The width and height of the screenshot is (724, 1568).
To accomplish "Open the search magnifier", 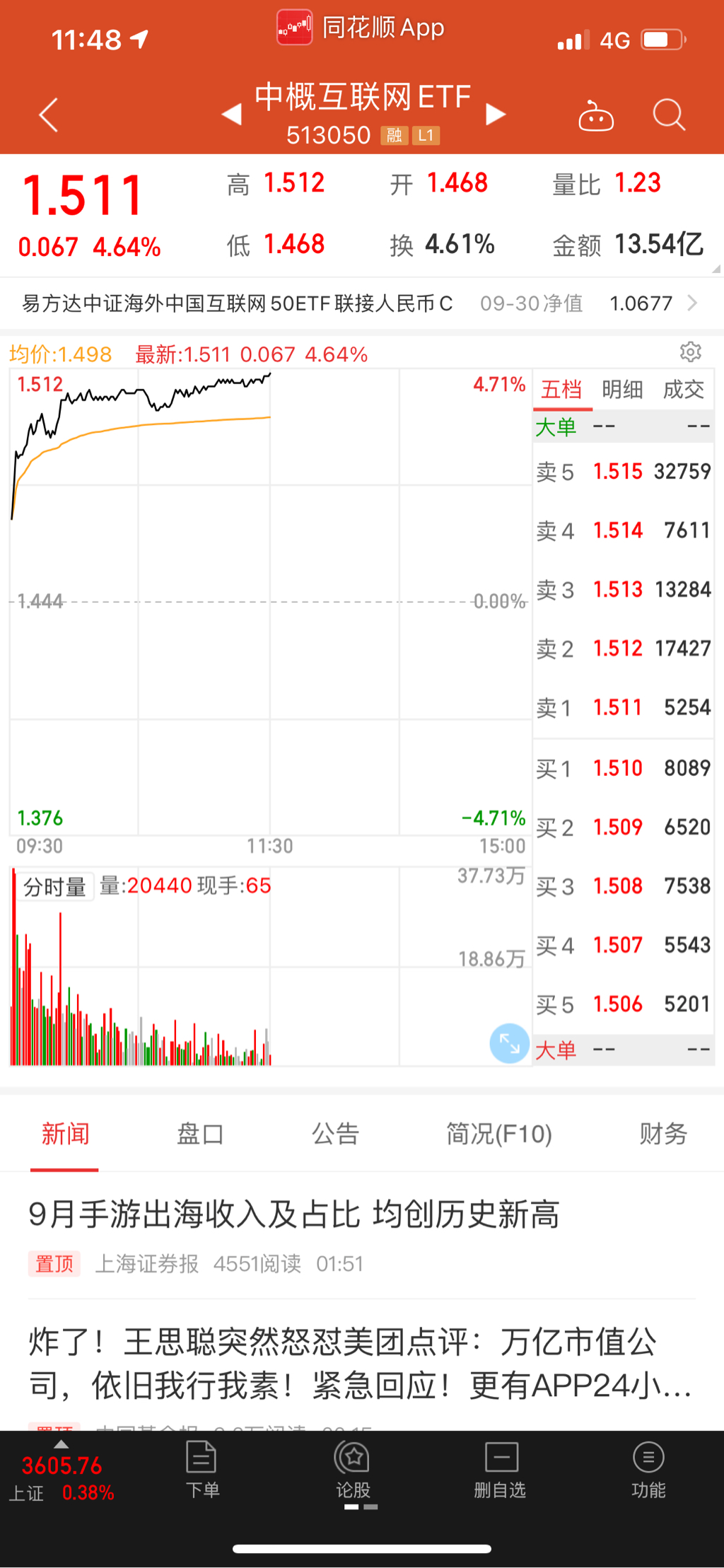I will (668, 115).
